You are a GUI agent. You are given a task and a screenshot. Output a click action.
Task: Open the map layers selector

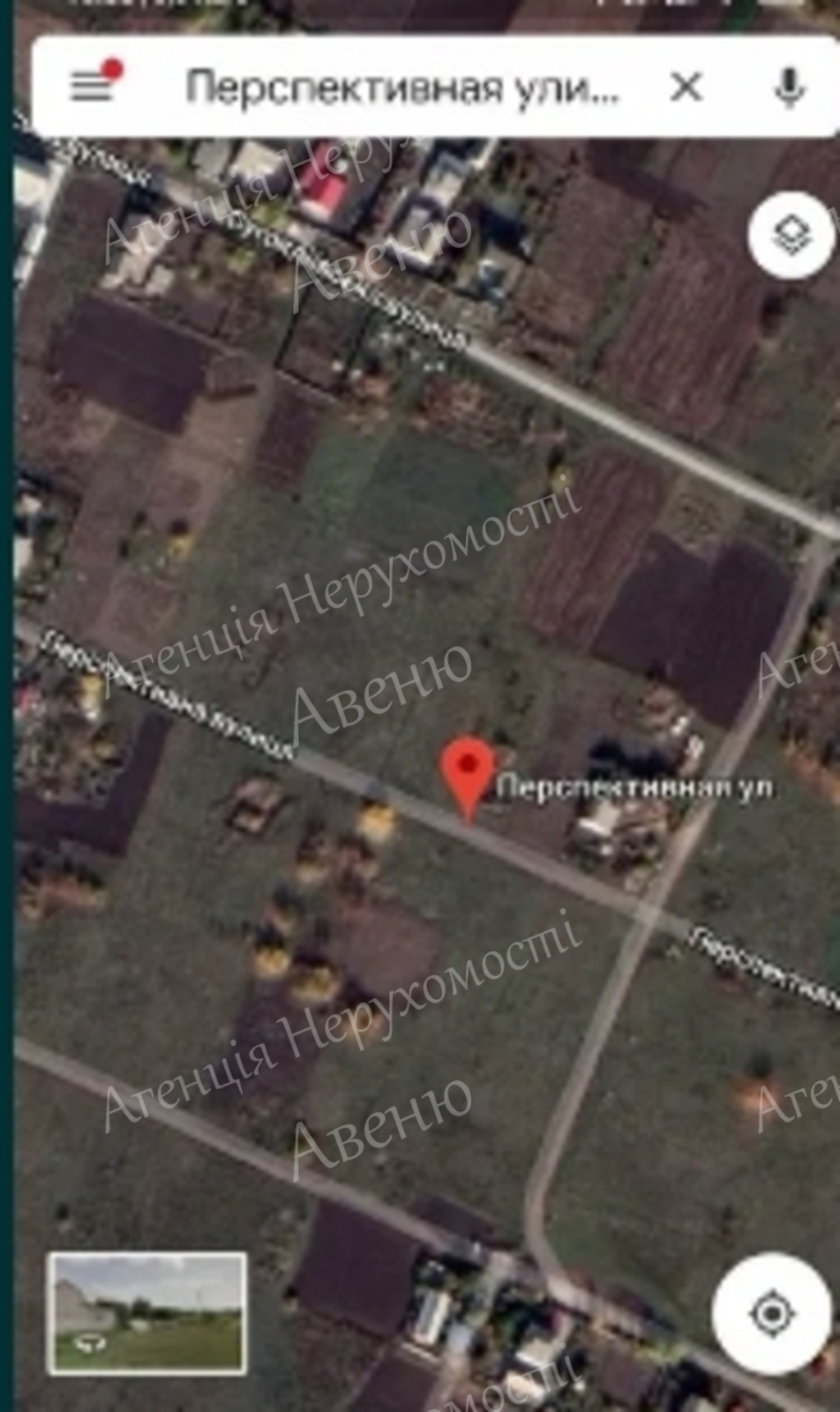[791, 236]
